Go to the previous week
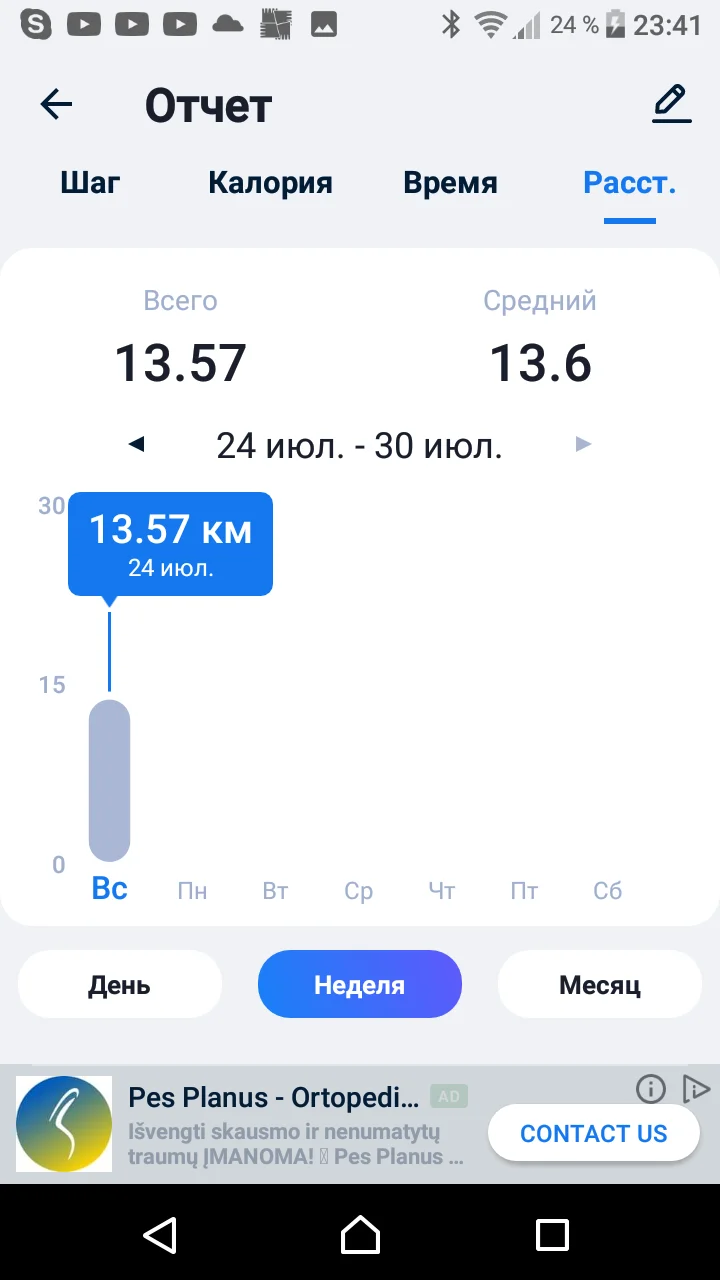 (137, 445)
